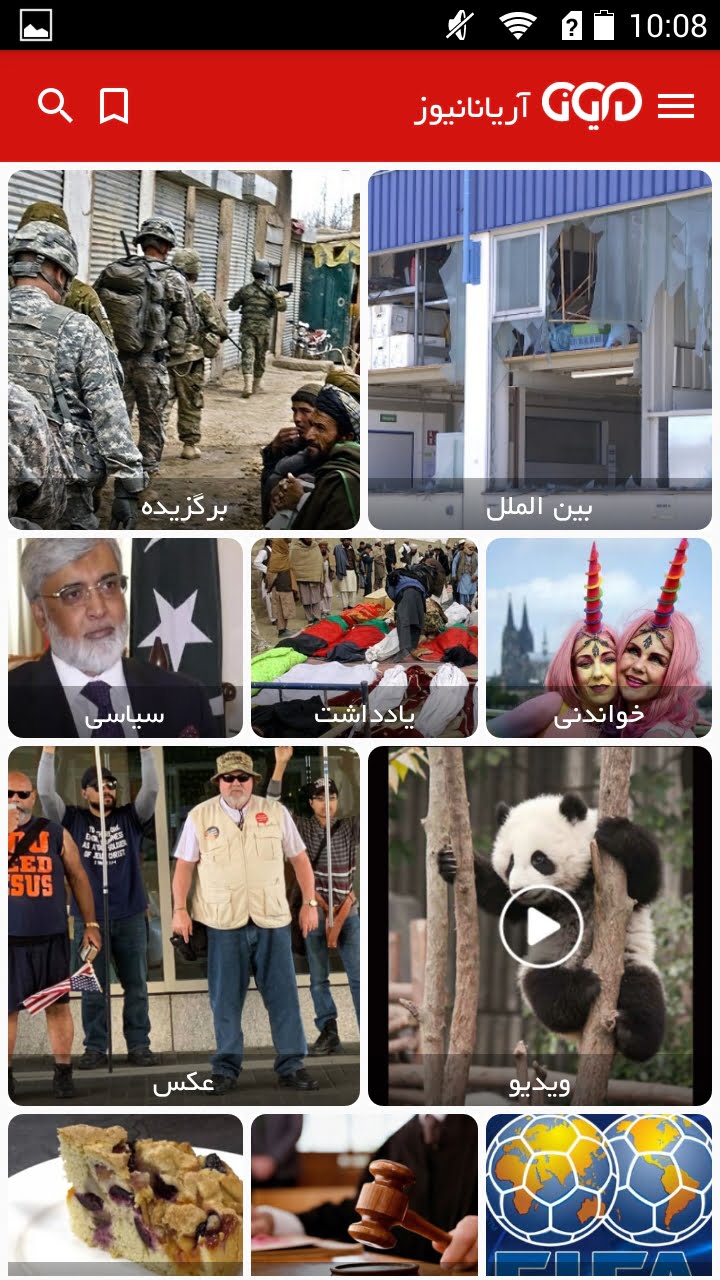Open the tile showing a blueberry cake
The image size is (720, 1280).
tap(125, 1196)
